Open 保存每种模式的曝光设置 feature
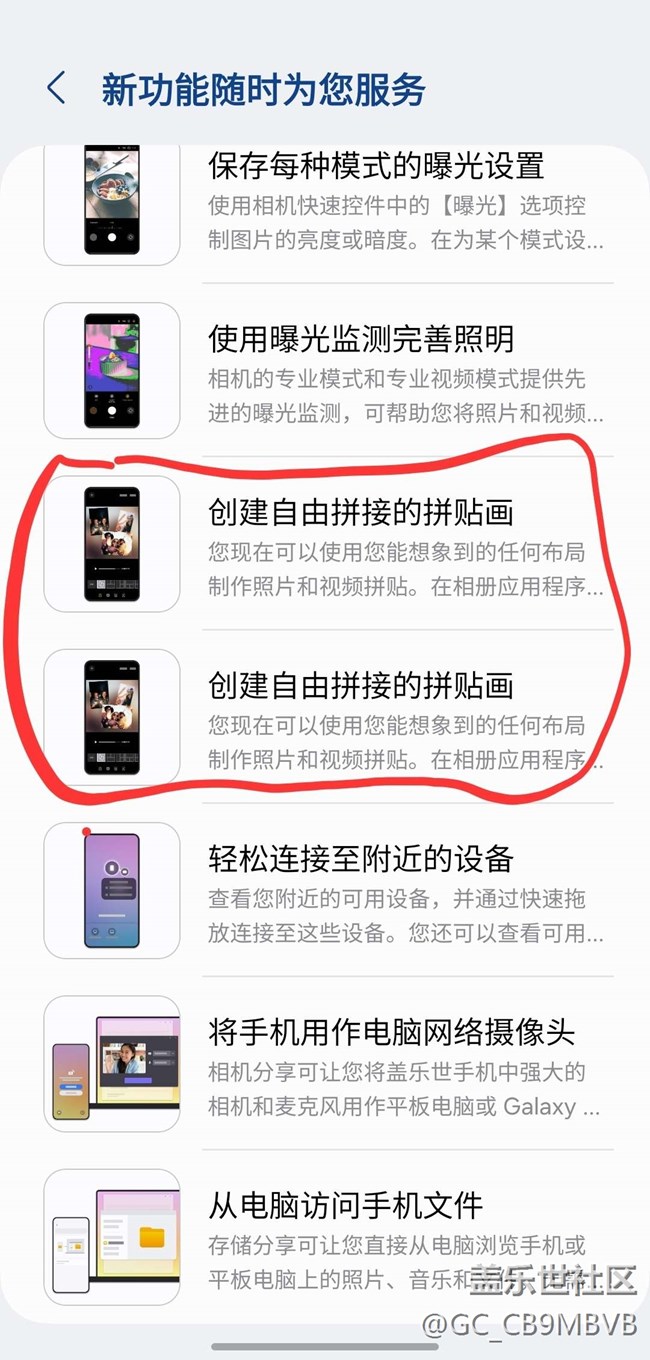The width and height of the screenshot is (650, 1360). point(328,201)
